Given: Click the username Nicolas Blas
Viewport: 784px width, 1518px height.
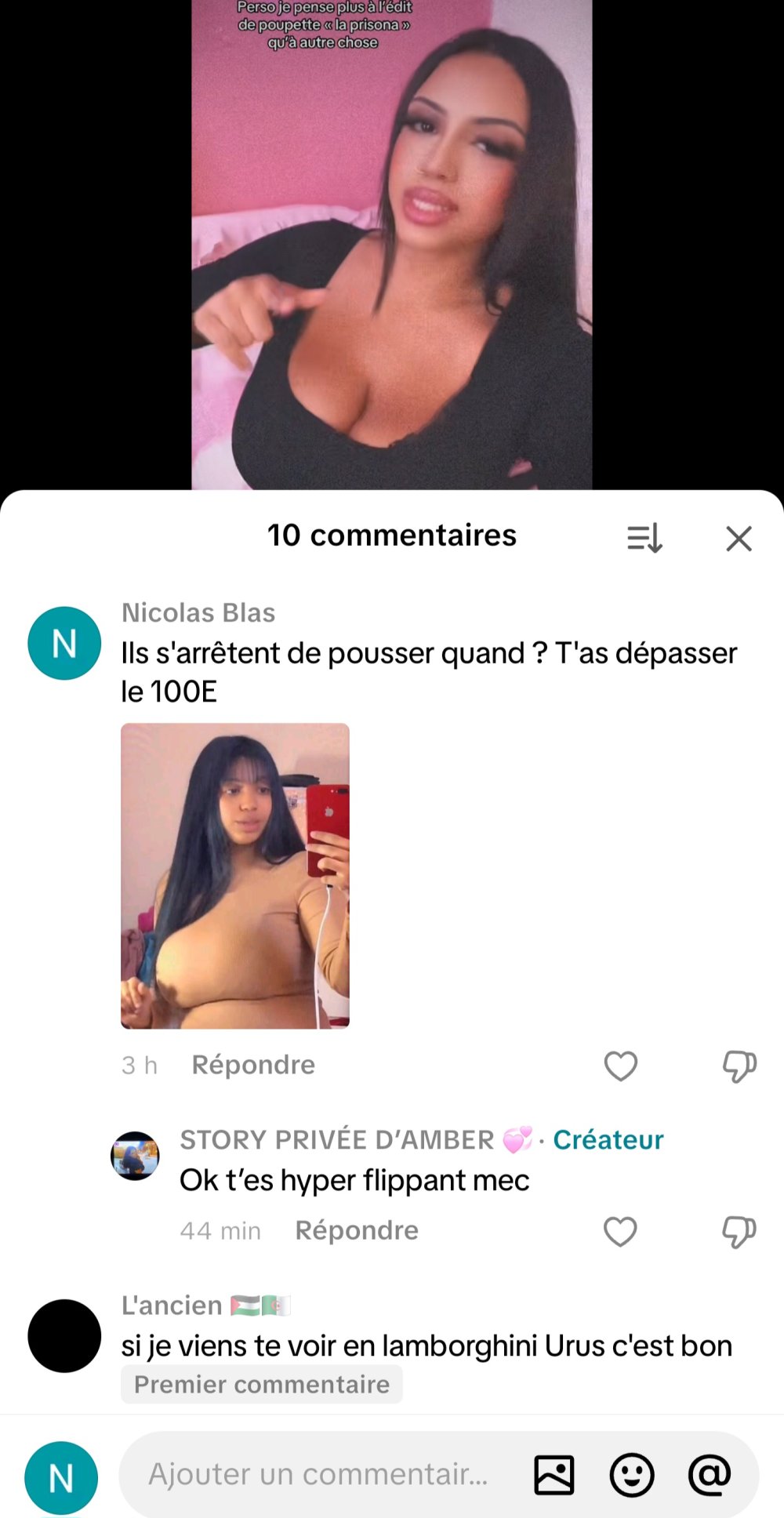Looking at the screenshot, I should pyautogui.click(x=198, y=612).
